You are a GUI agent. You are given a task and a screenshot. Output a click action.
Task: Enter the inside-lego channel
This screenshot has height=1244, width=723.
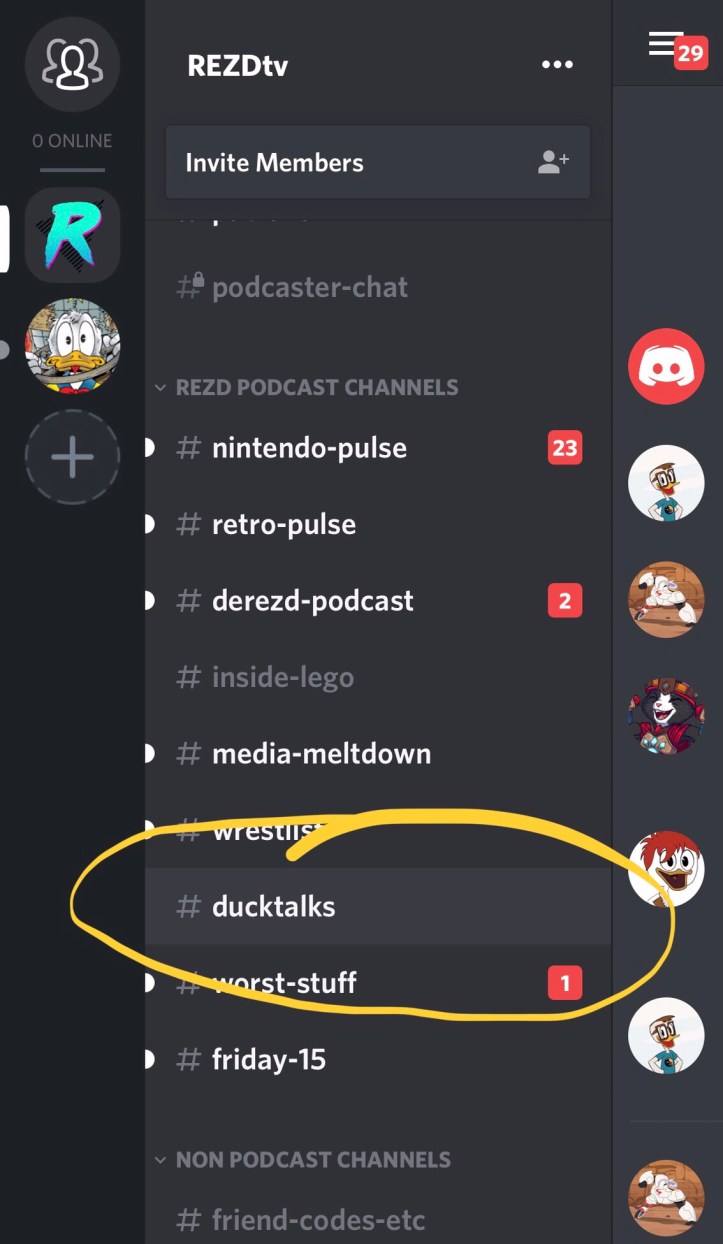pos(283,677)
